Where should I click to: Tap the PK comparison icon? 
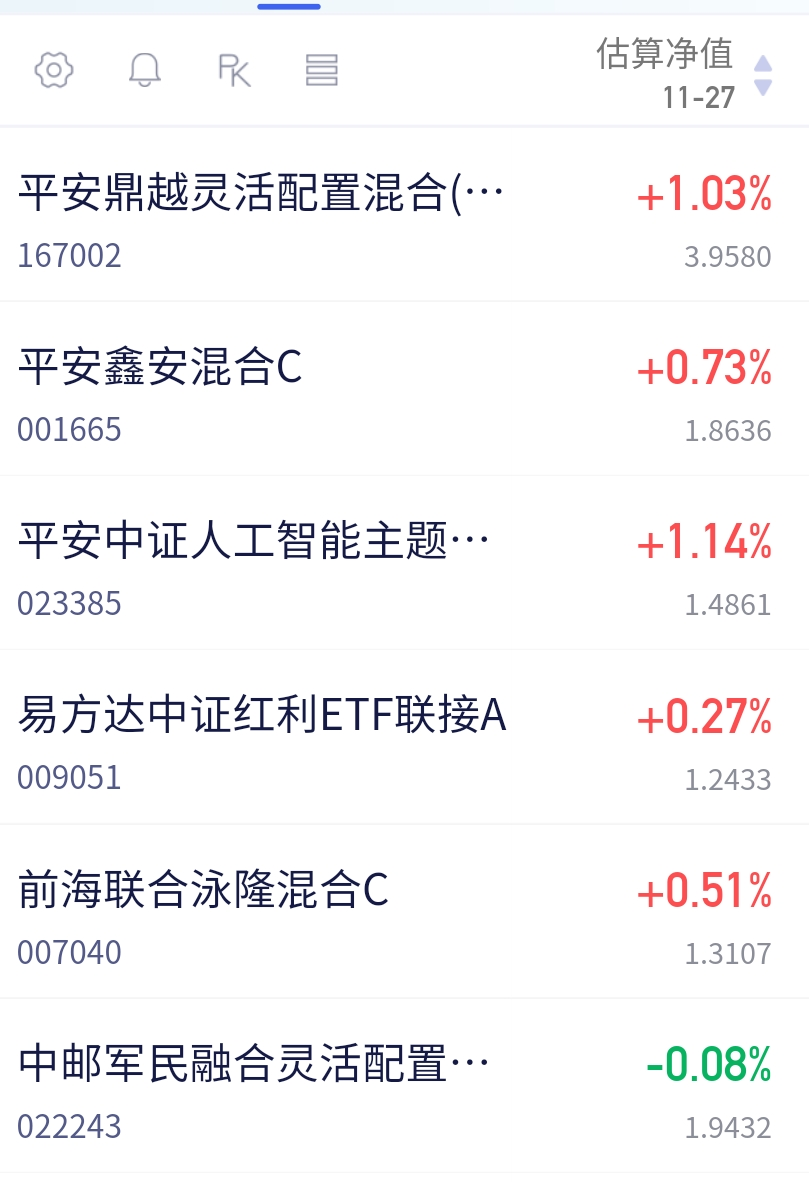click(234, 71)
